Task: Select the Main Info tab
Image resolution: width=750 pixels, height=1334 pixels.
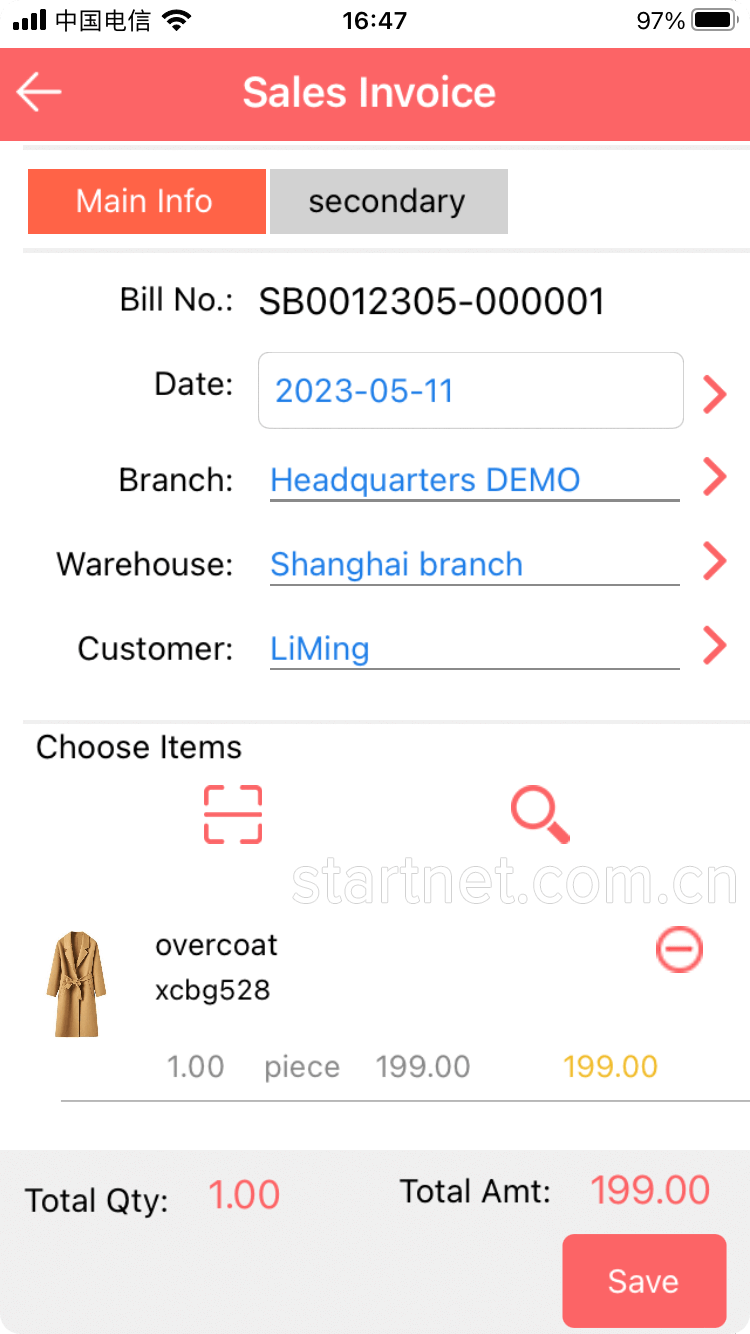Action: [x=146, y=201]
